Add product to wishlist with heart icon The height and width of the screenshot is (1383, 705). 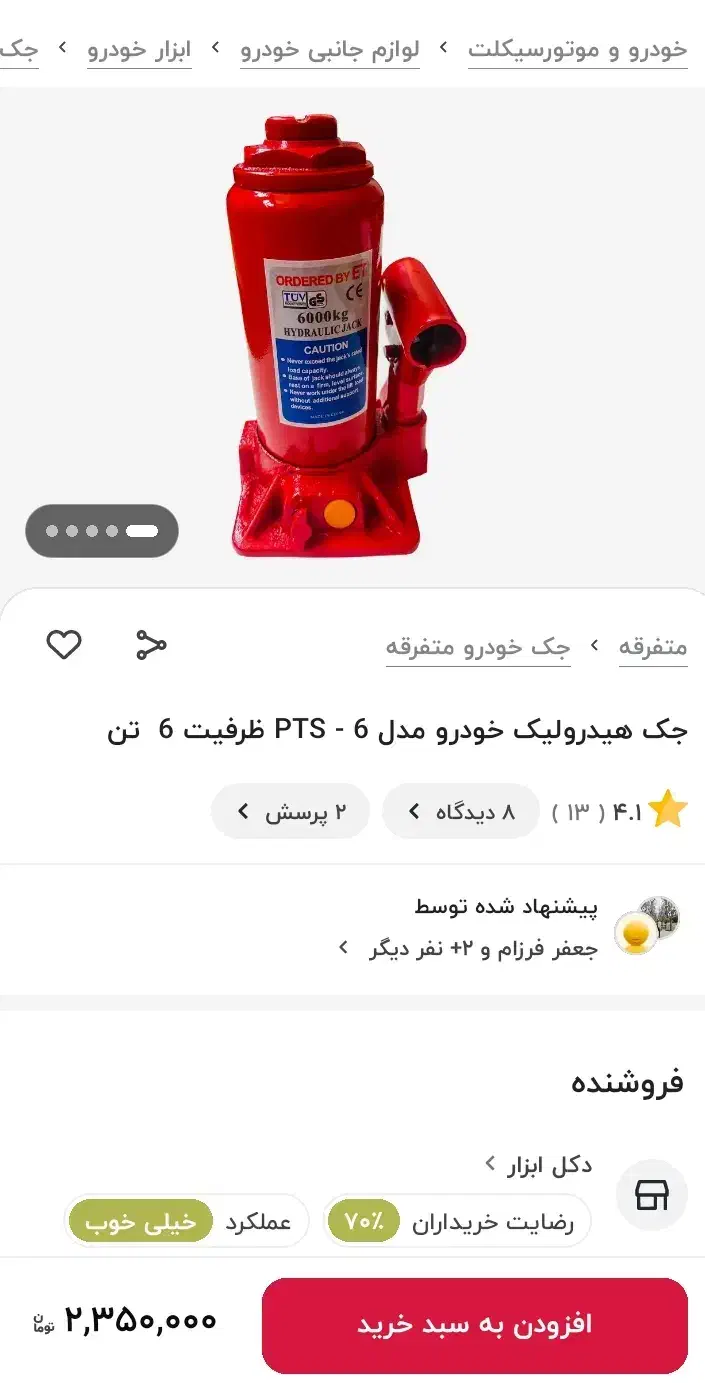tap(64, 645)
